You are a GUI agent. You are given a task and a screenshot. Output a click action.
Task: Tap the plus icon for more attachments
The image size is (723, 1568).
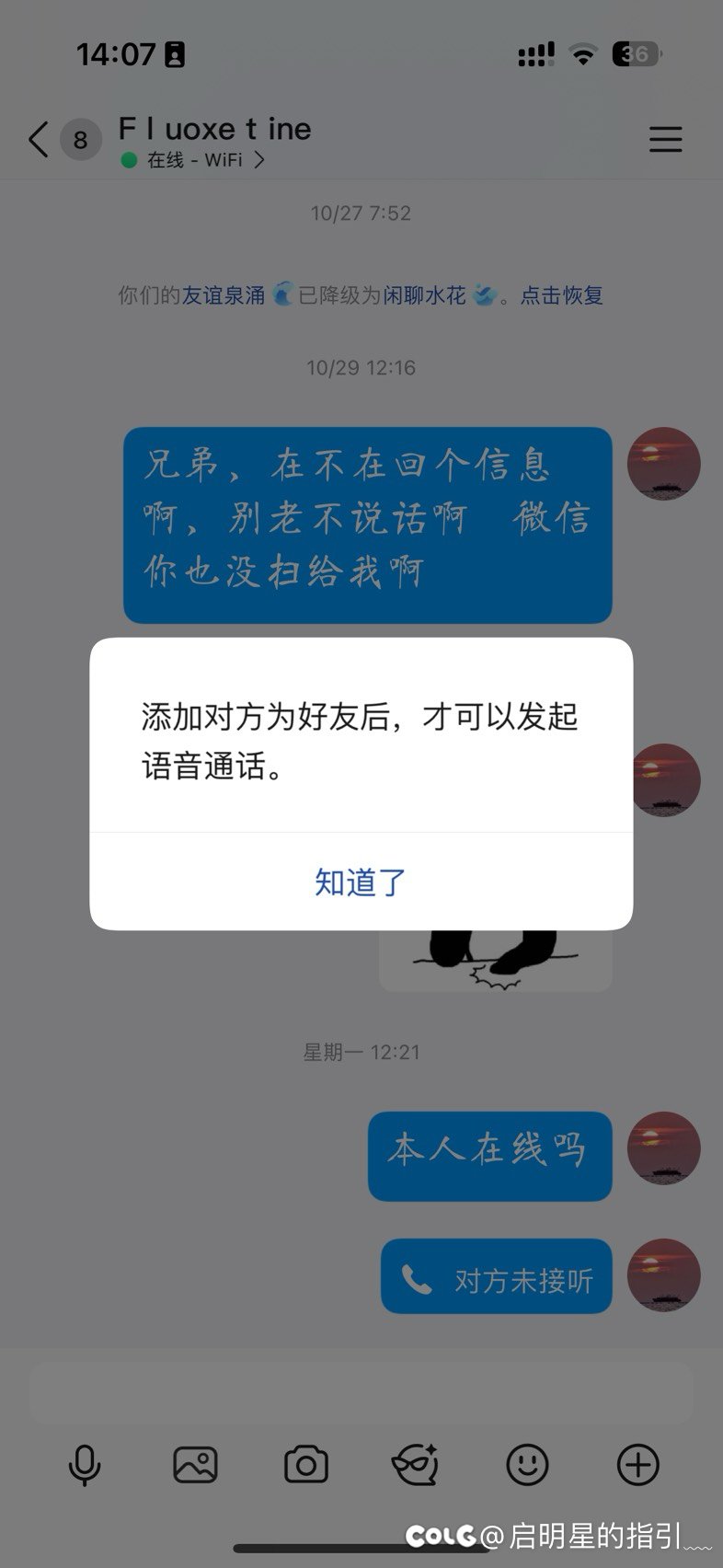tap(637, 1465)
